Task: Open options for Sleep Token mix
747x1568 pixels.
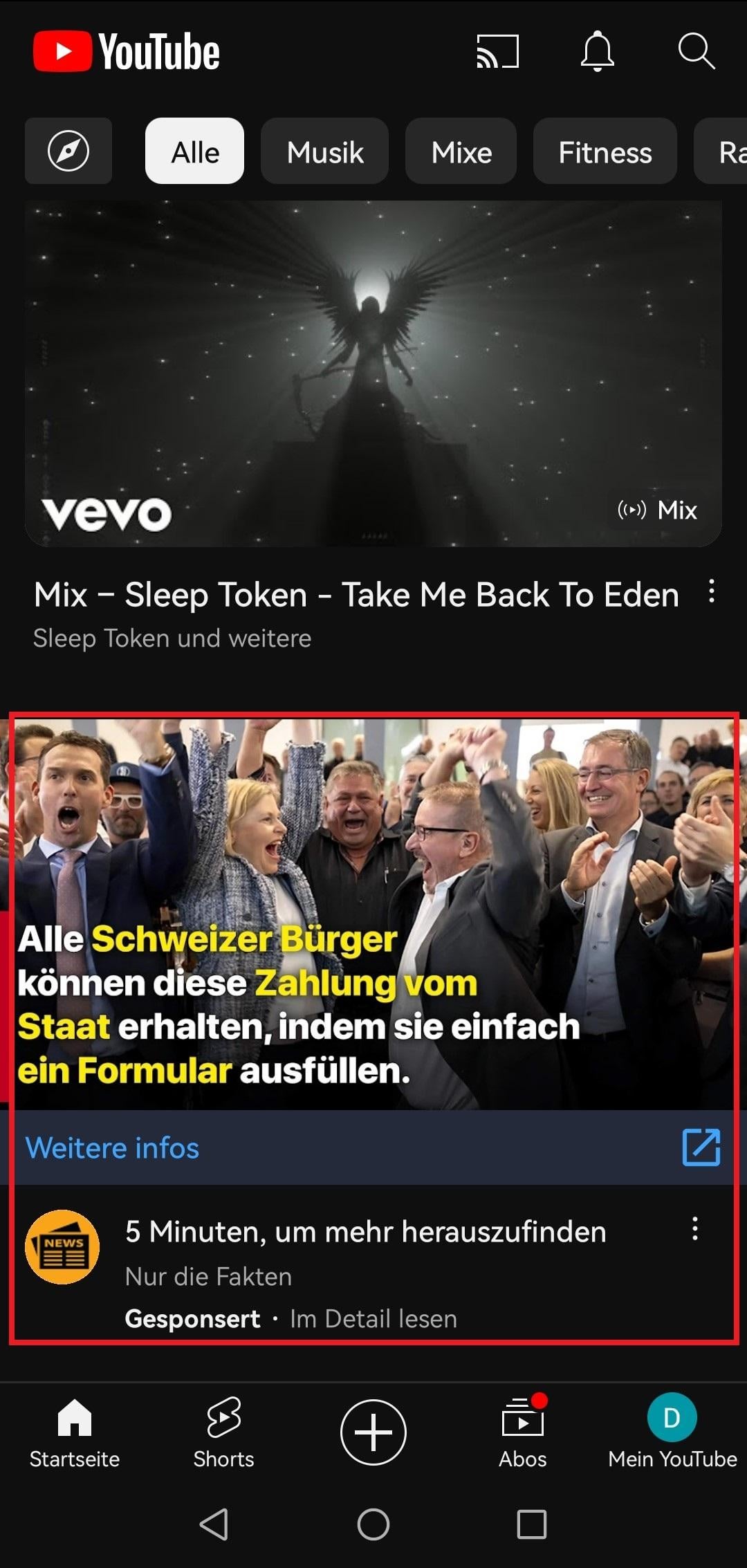Action: 711,592
